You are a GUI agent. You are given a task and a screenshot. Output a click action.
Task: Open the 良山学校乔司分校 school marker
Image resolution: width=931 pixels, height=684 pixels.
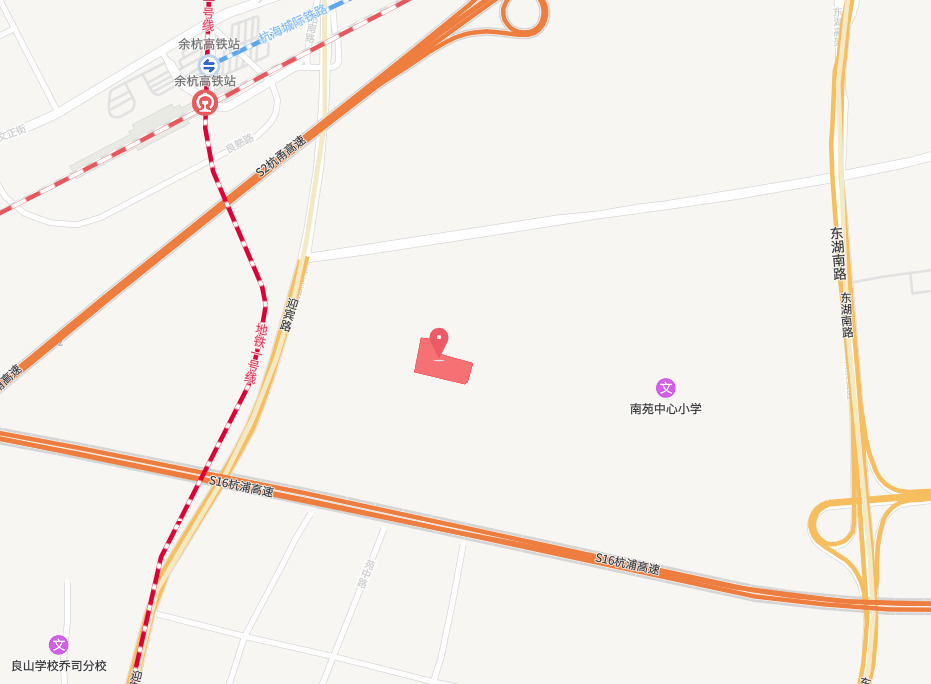pyautogui.click(x=59, y=645)
